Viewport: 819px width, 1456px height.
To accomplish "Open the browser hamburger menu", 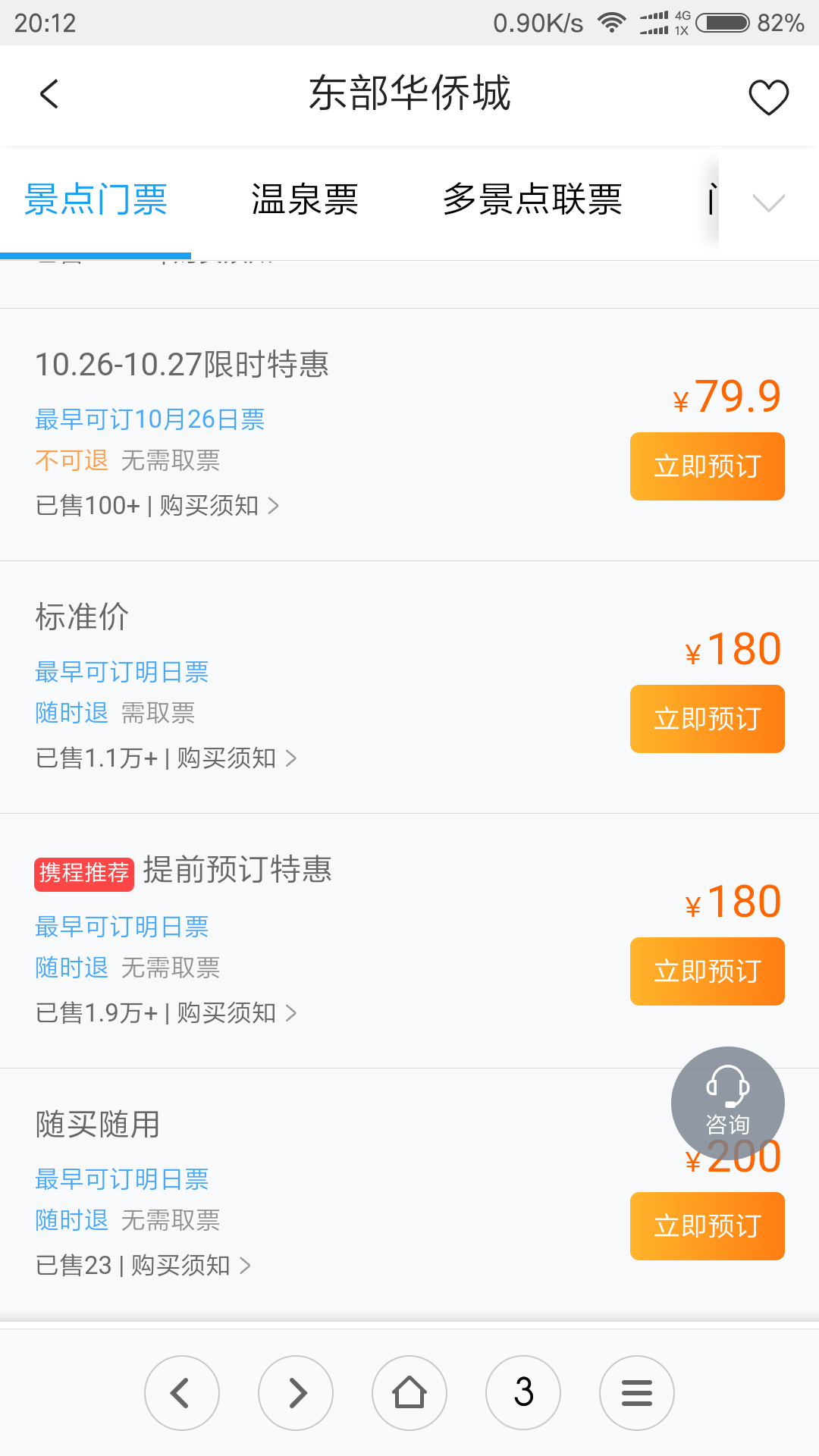I will (x=637, y=1393).
